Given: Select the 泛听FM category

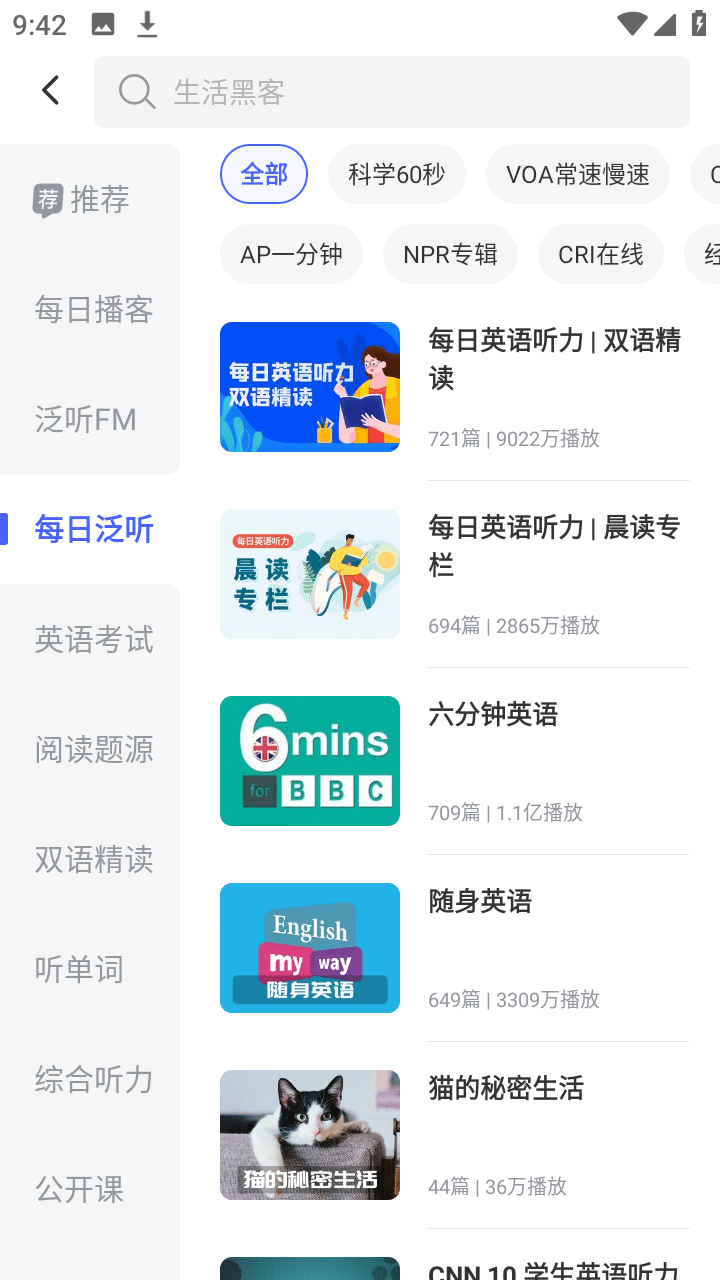Looking at the screenshot, I should click(86, 420).
